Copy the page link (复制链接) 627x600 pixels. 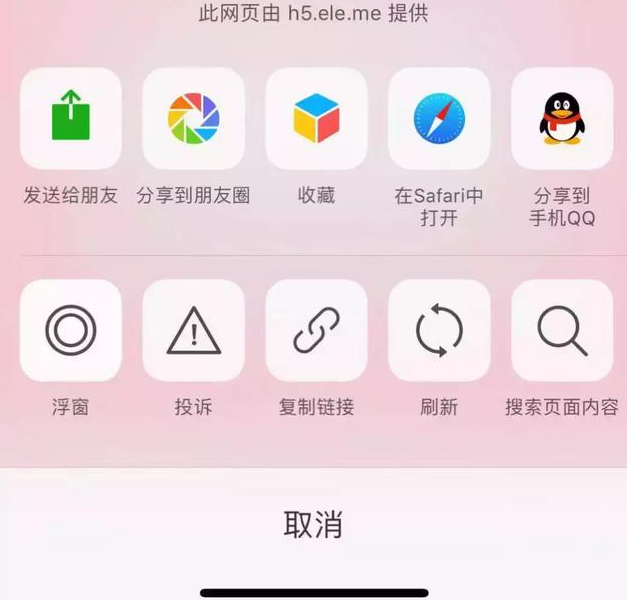coord(316,330)
